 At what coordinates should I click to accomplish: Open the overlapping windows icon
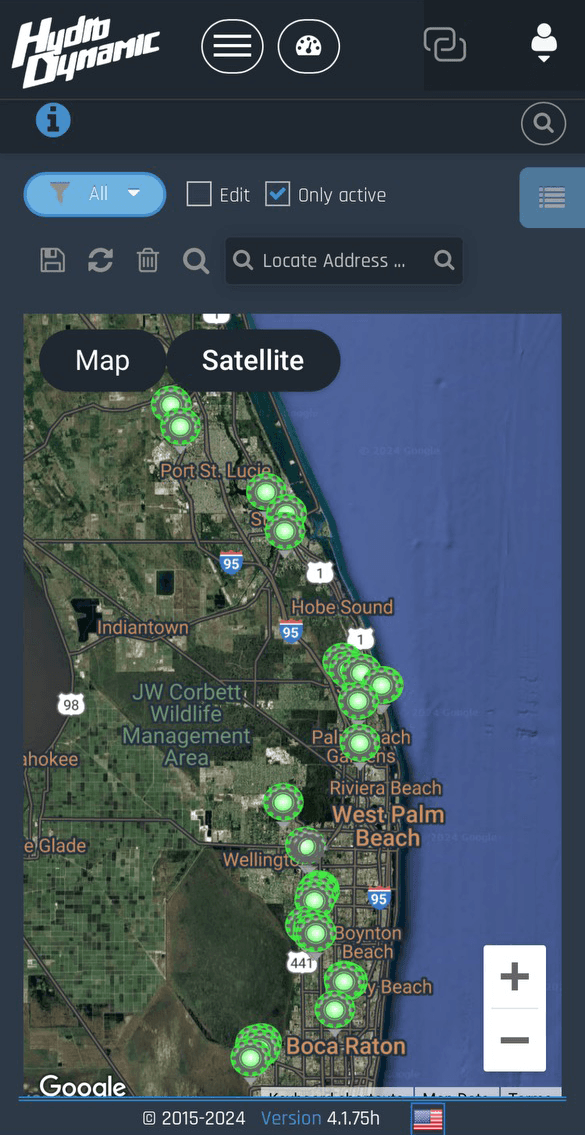[445, 45]
